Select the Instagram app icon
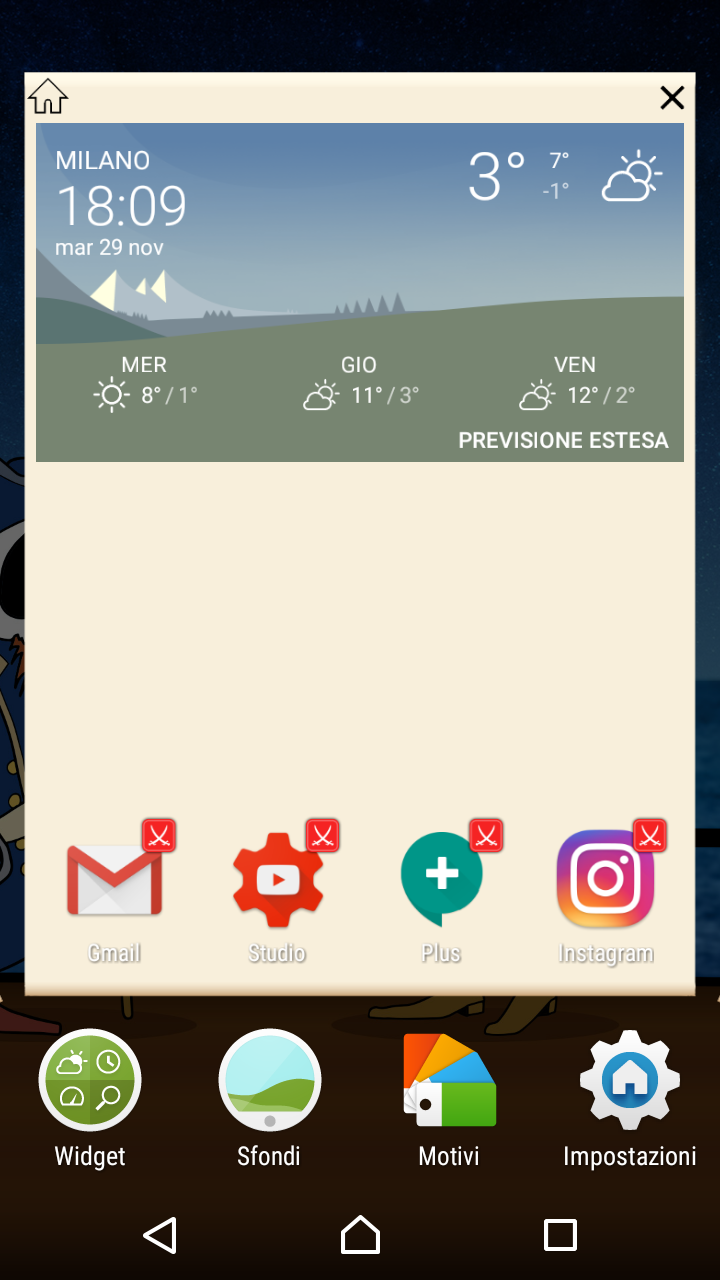The width and height of the screenshot is (720, 1280). tap(605, 880)
